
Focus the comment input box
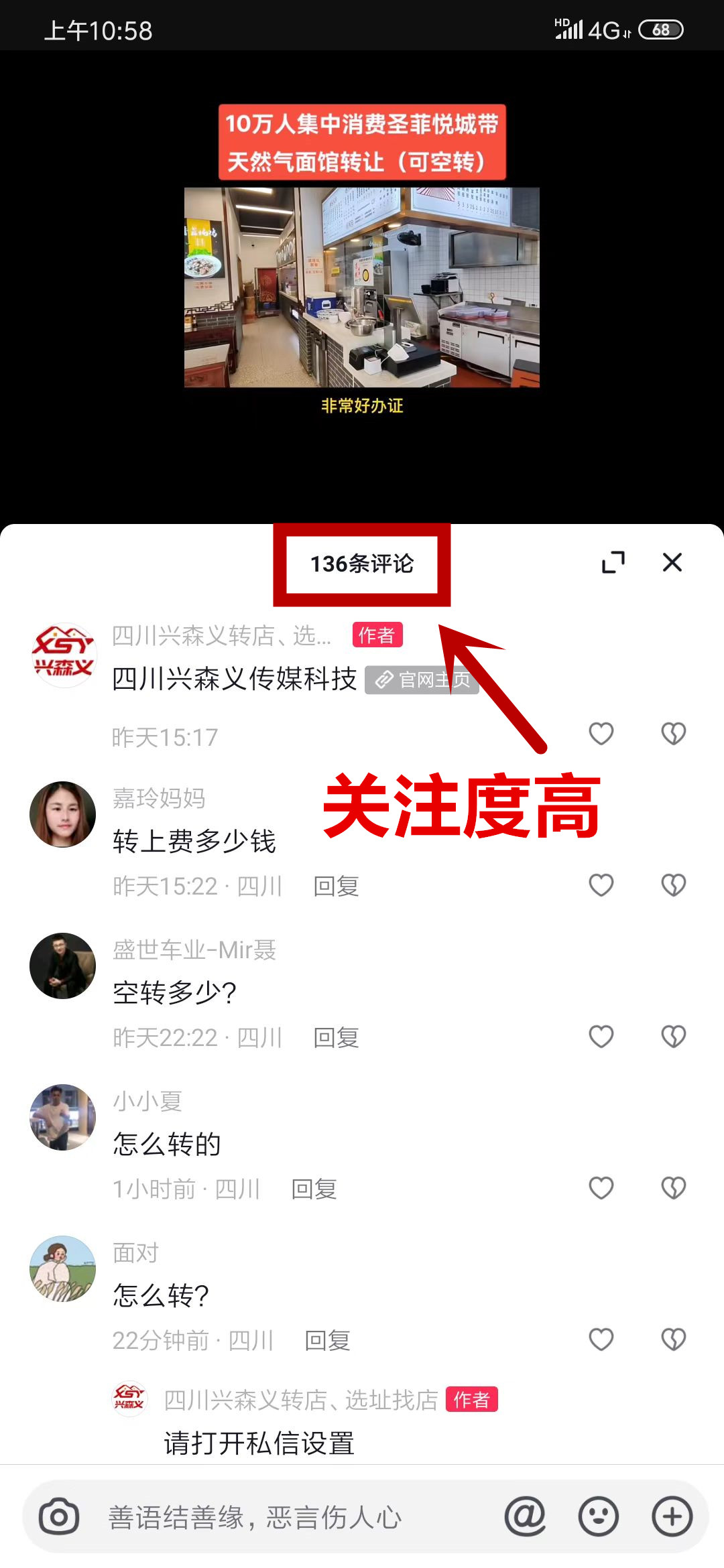295,1517
